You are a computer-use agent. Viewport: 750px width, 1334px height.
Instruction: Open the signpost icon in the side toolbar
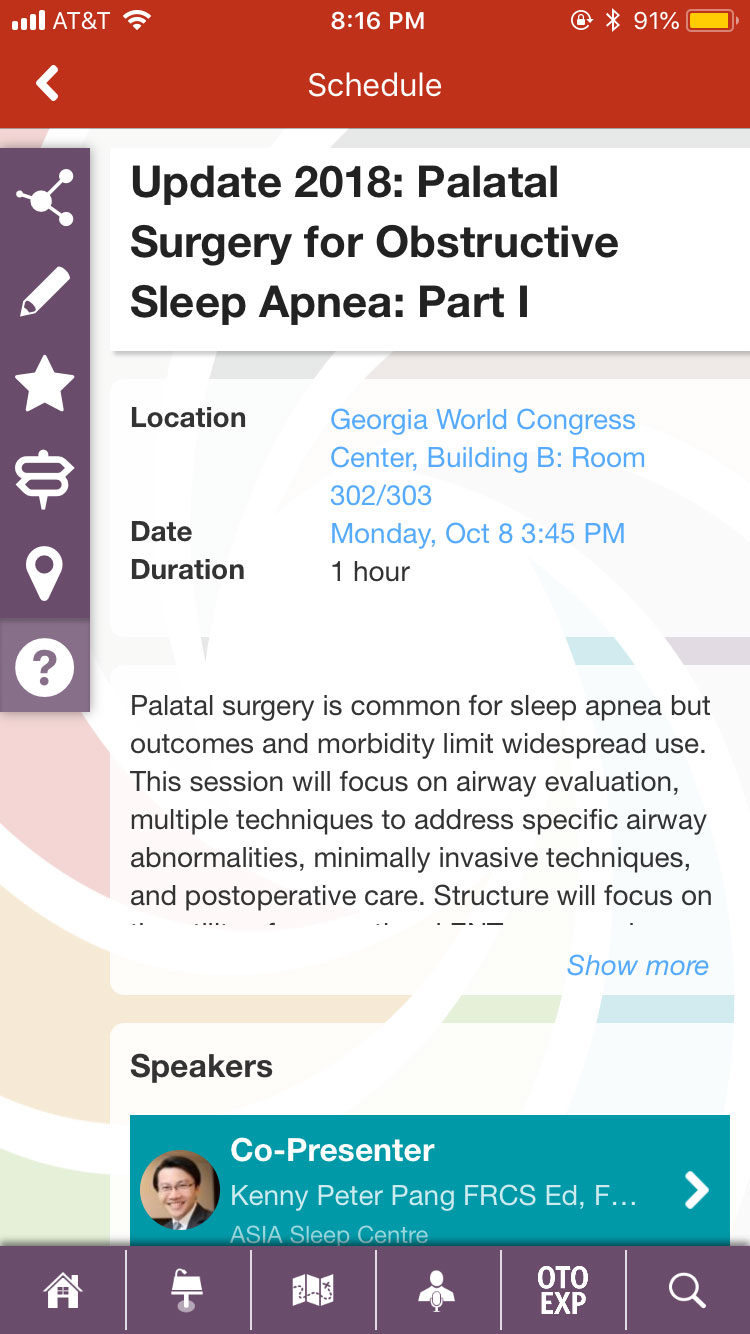tap(45, 479)
